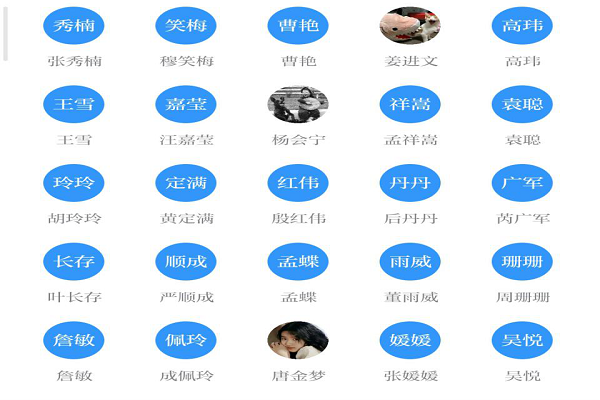The height and width of the screenshot is (400, 600).
Task: Tap on 曹艳's avatar
Action: coord(298,25)
